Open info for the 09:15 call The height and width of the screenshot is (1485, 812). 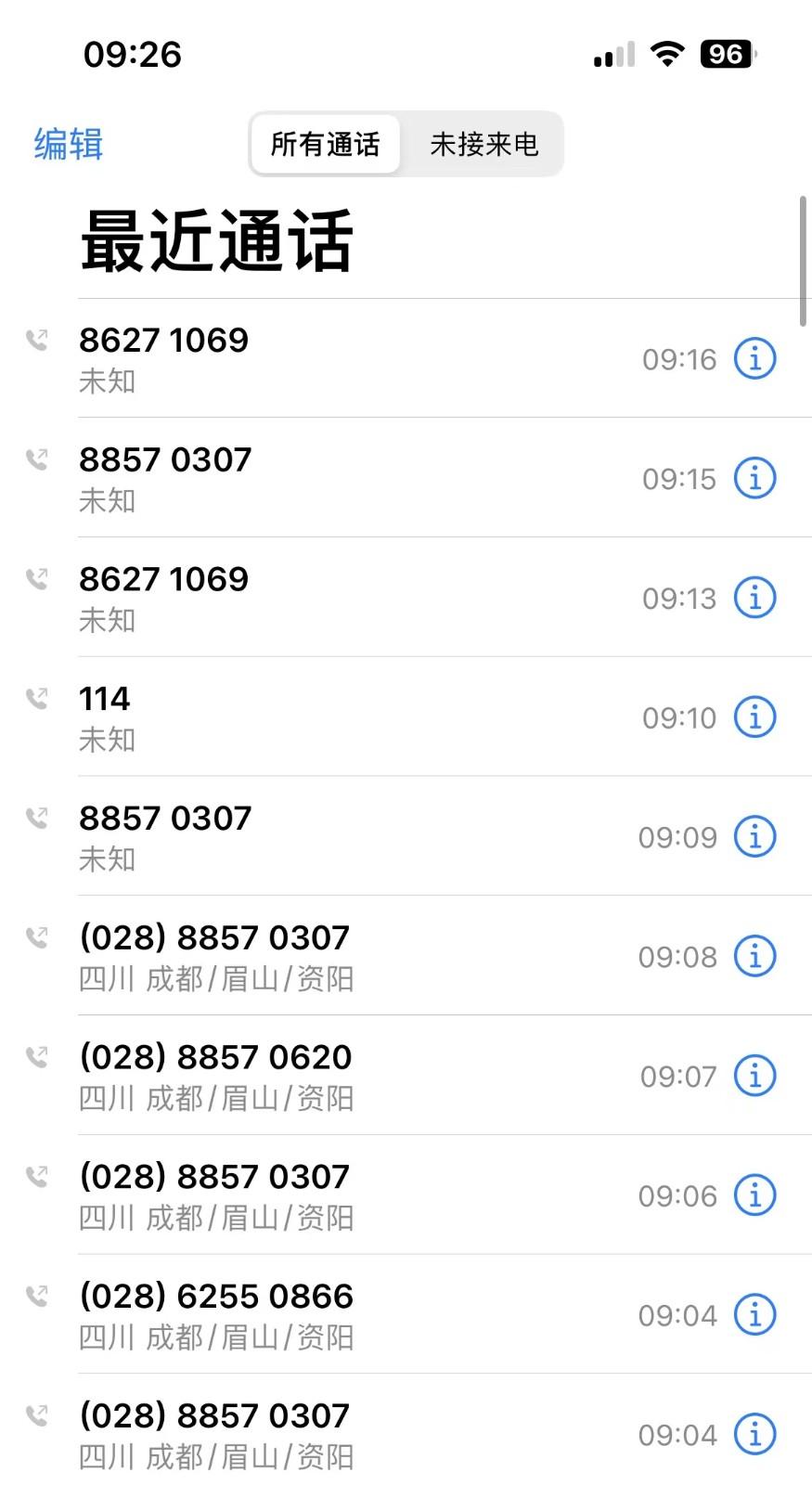754,478
